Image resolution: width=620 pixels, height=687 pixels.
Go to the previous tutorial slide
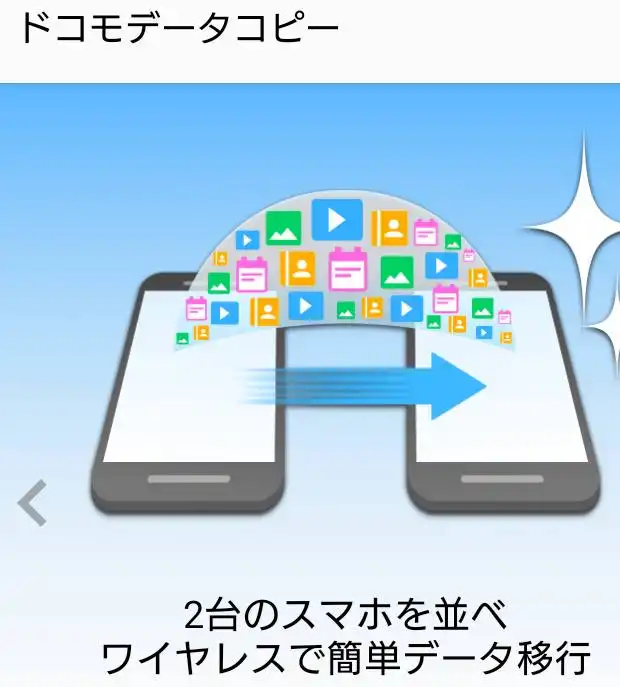point(33,503)
